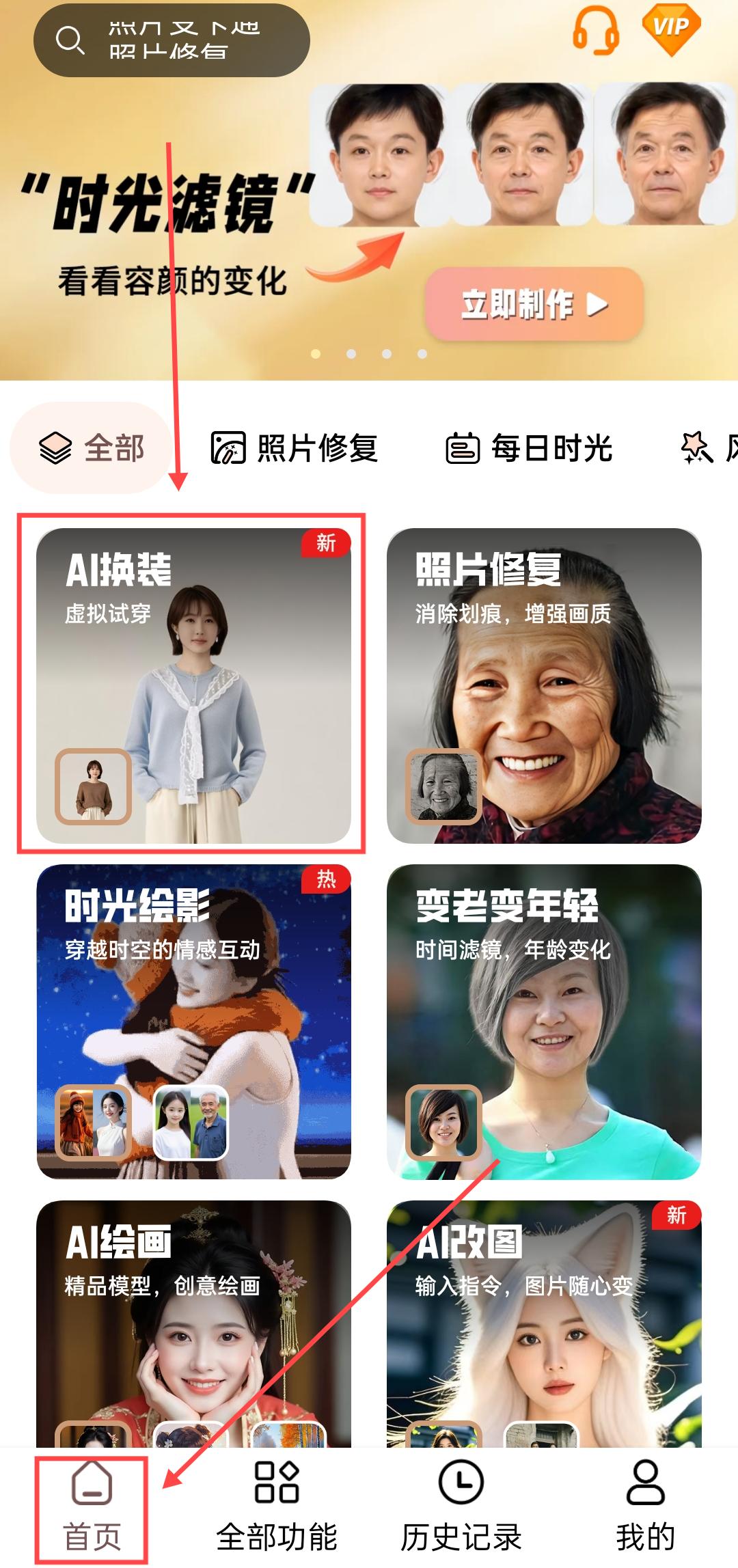Open the 照片修复 feature card
Viewport: 738px width, 1568px height.
click(544, 685)
